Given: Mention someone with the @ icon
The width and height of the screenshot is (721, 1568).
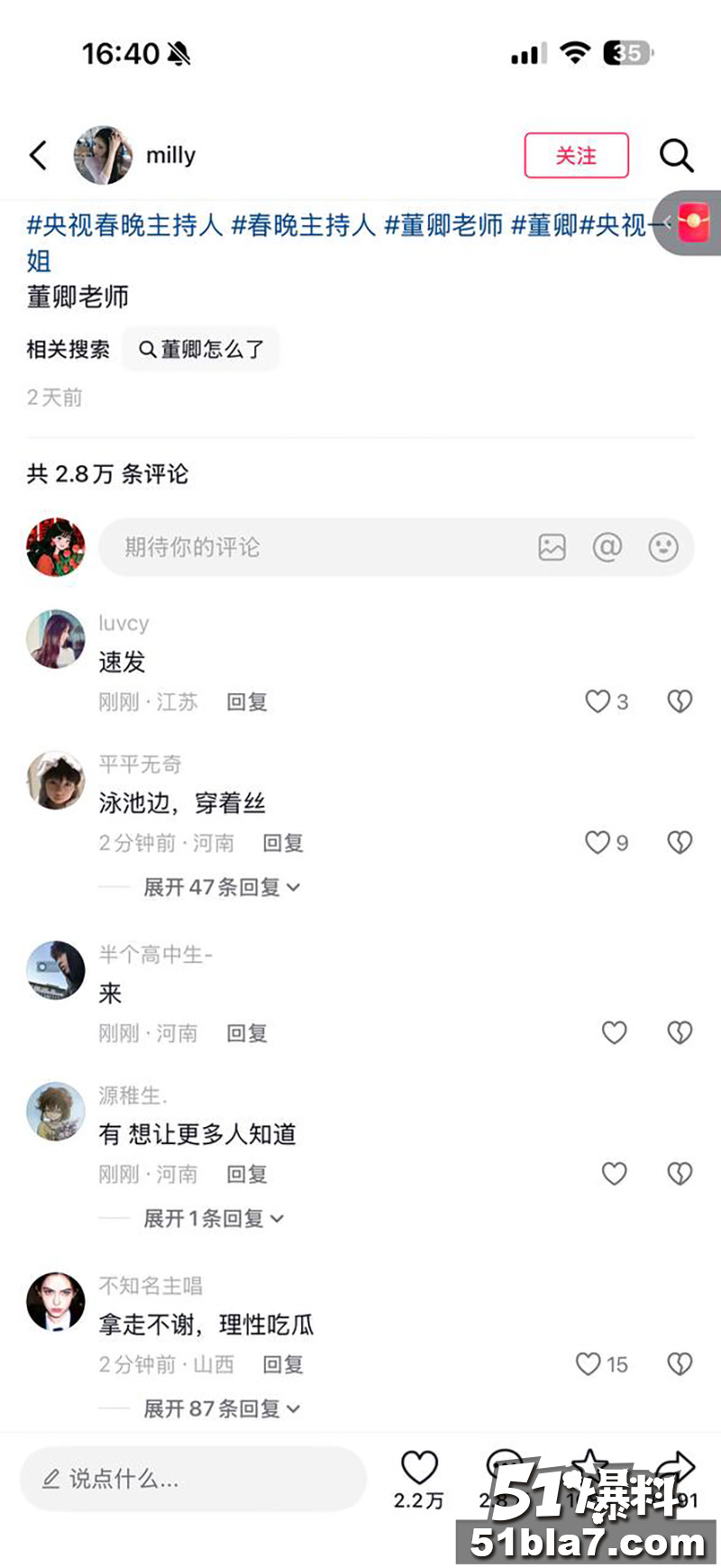Looking at the screenshot, I should pyautogui.click(x=607, y=546).
